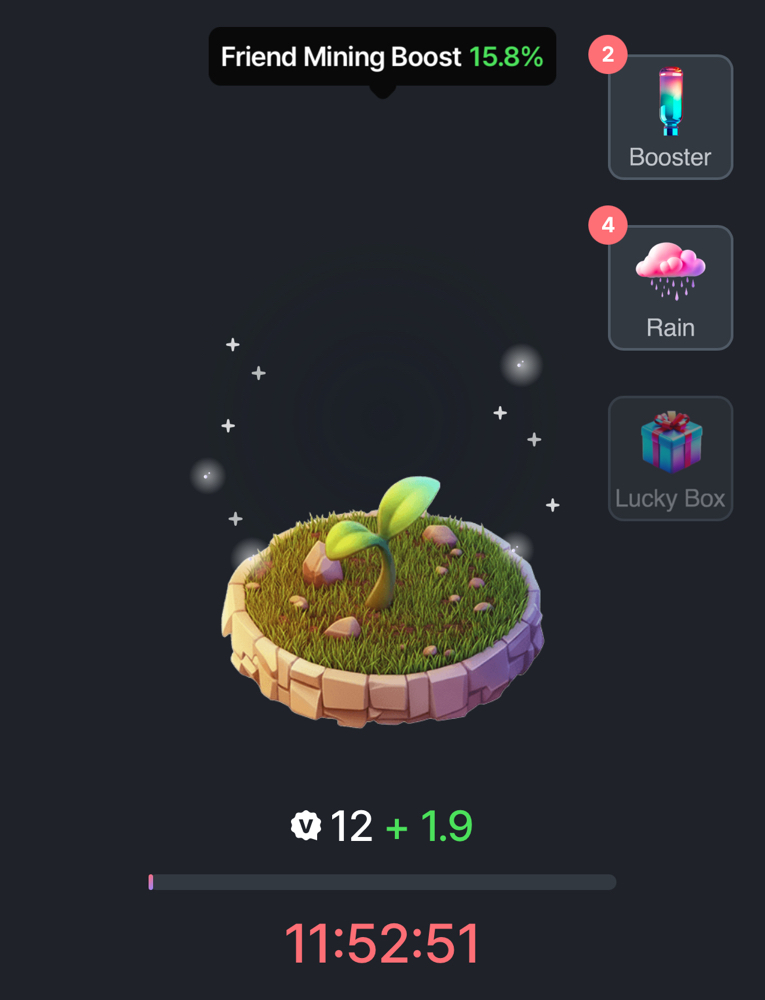The height and width of the screenshot is (1000, 765).
Task: Tap the 11:52:51 countdown timer
Action: pyautogui.click(x=382, y=938)
